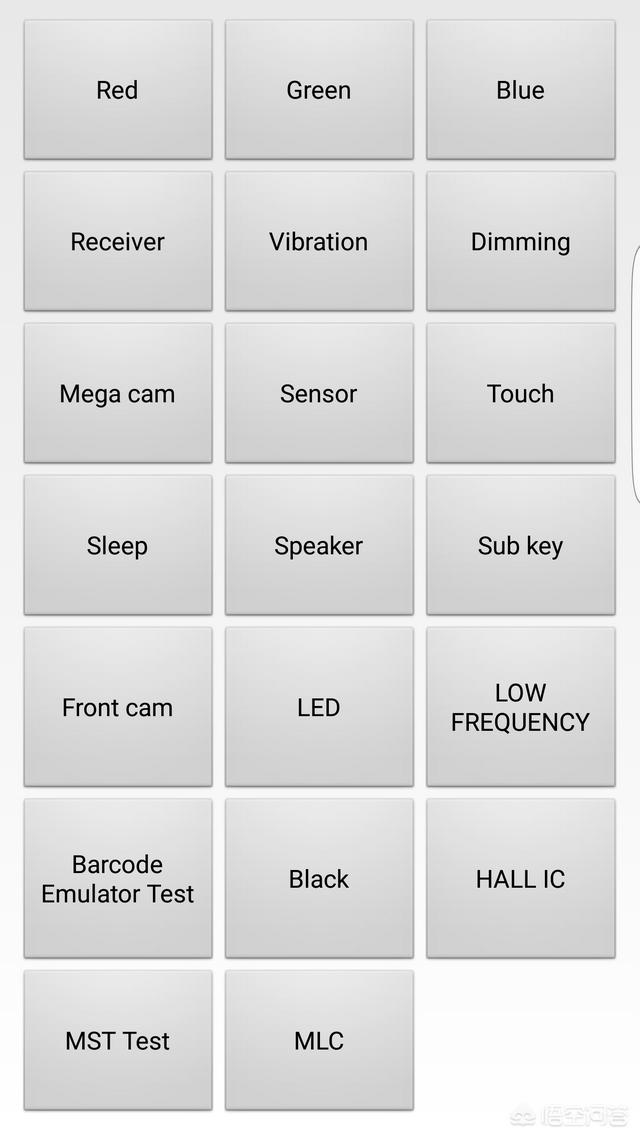Screen dimensions: 640x1138
Task: Open the Sensor test
Action: (x=319, y=393)
